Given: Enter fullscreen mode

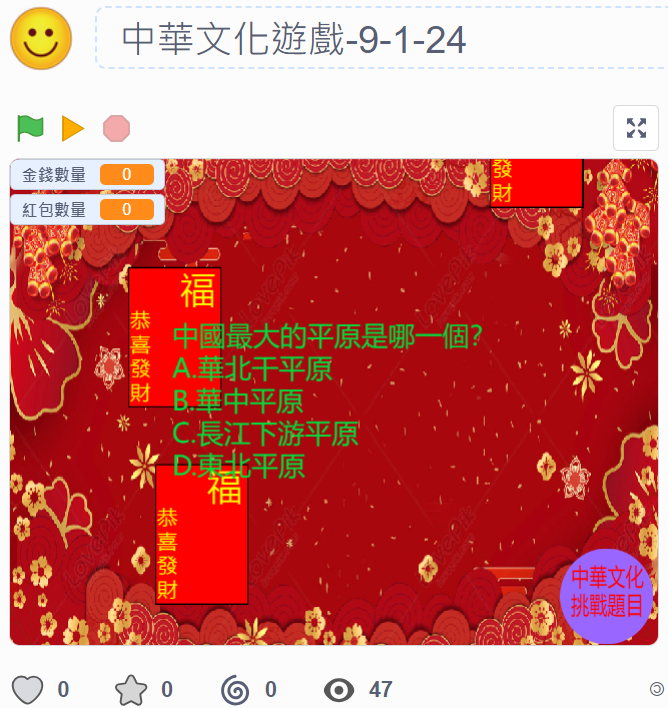Looking at the screenshot, I should [636, 128].
